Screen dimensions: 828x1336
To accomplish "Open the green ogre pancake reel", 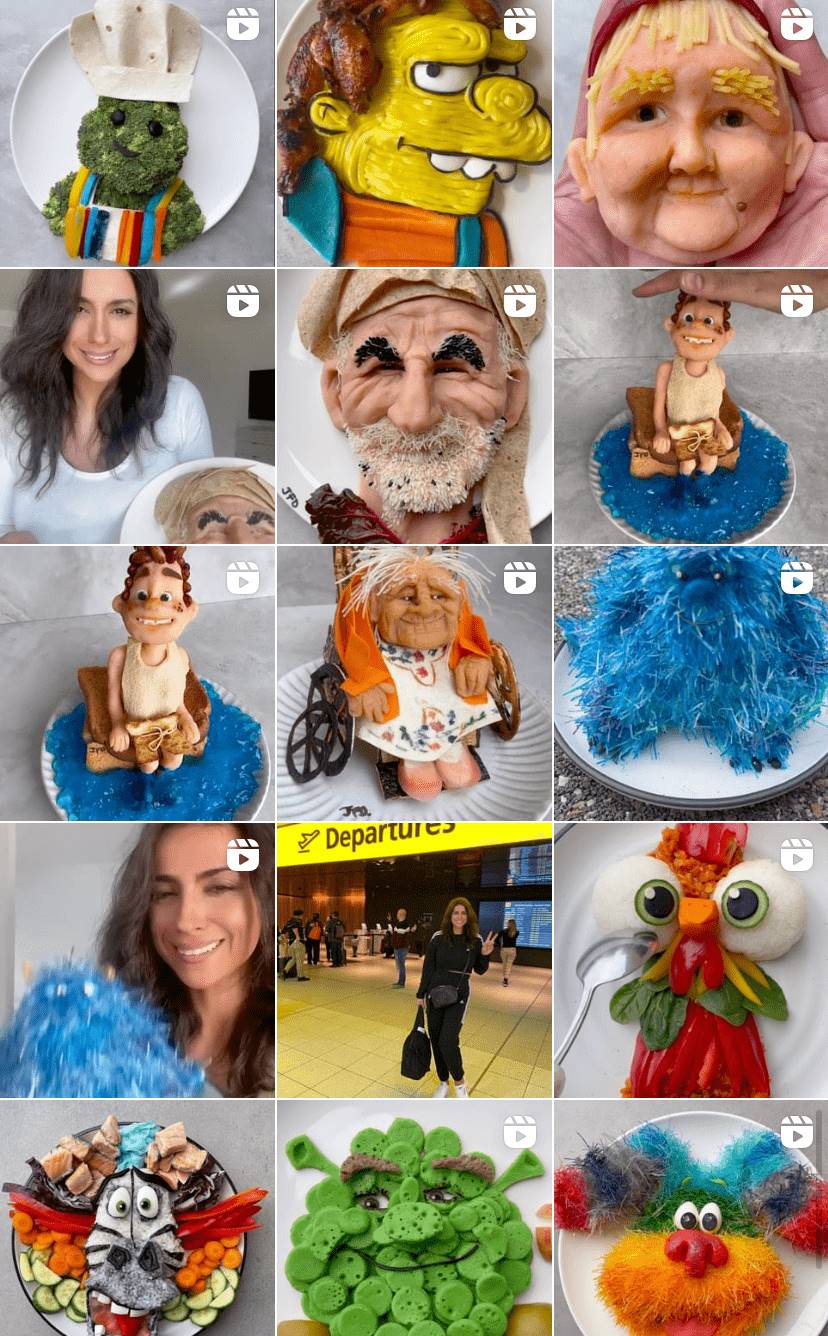I will click(x=414, y=1218).
